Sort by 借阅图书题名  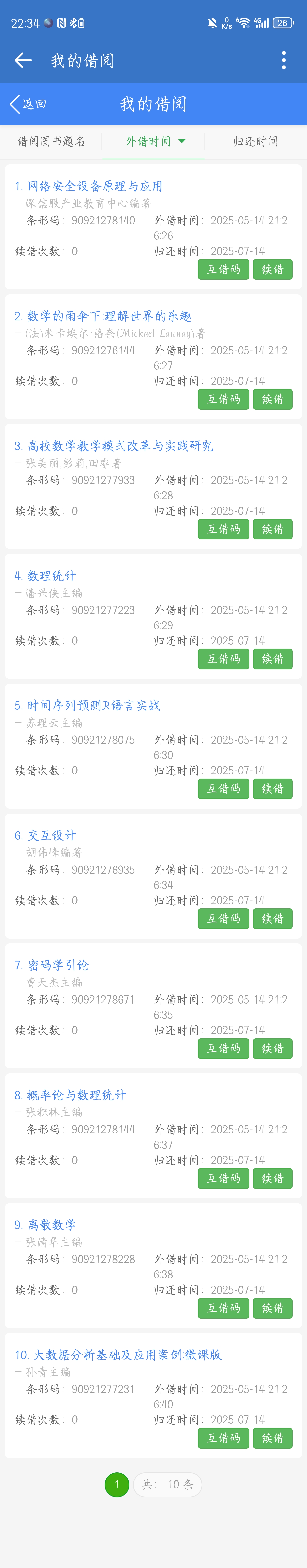(51, 142)
